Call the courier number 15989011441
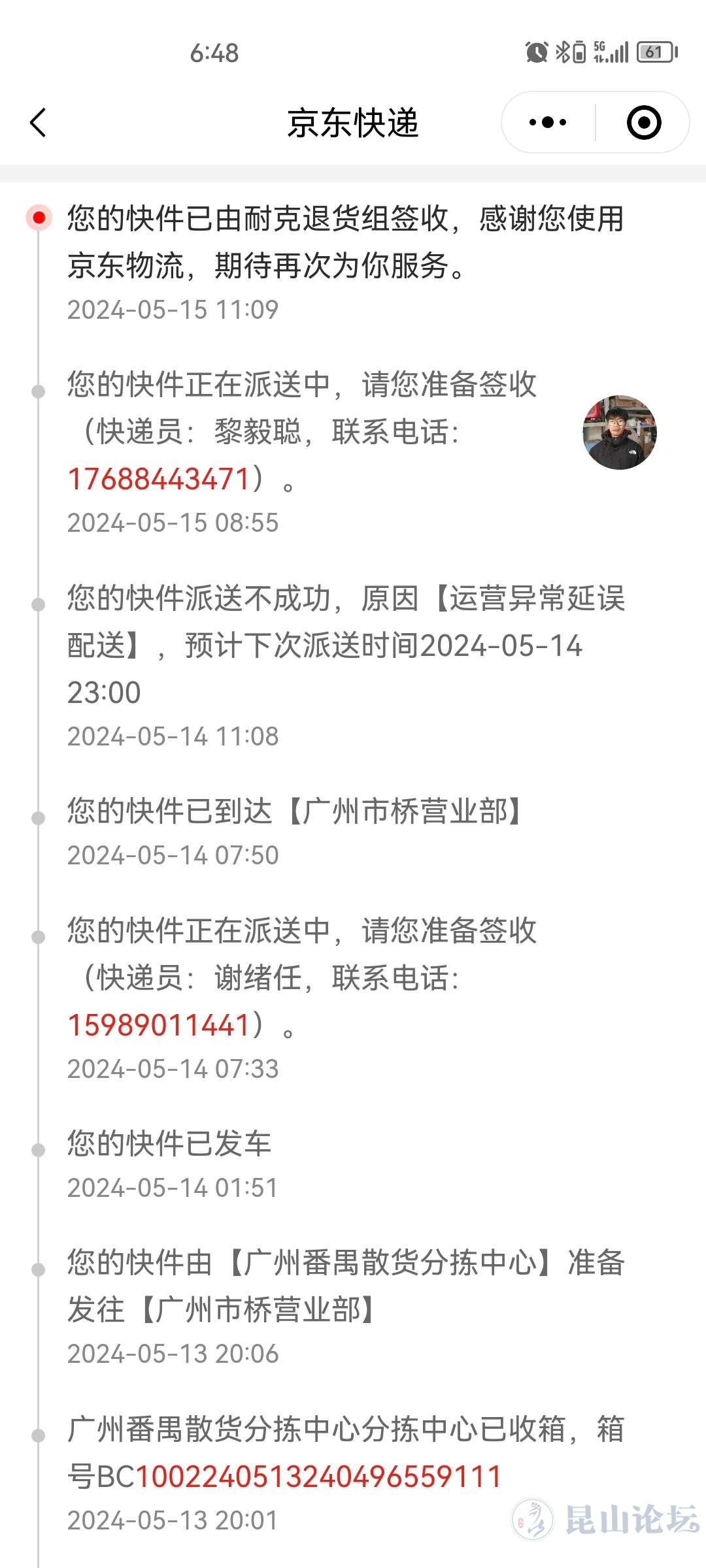The width and height of the screenshot is (706, 1568). pos(159,1025)
